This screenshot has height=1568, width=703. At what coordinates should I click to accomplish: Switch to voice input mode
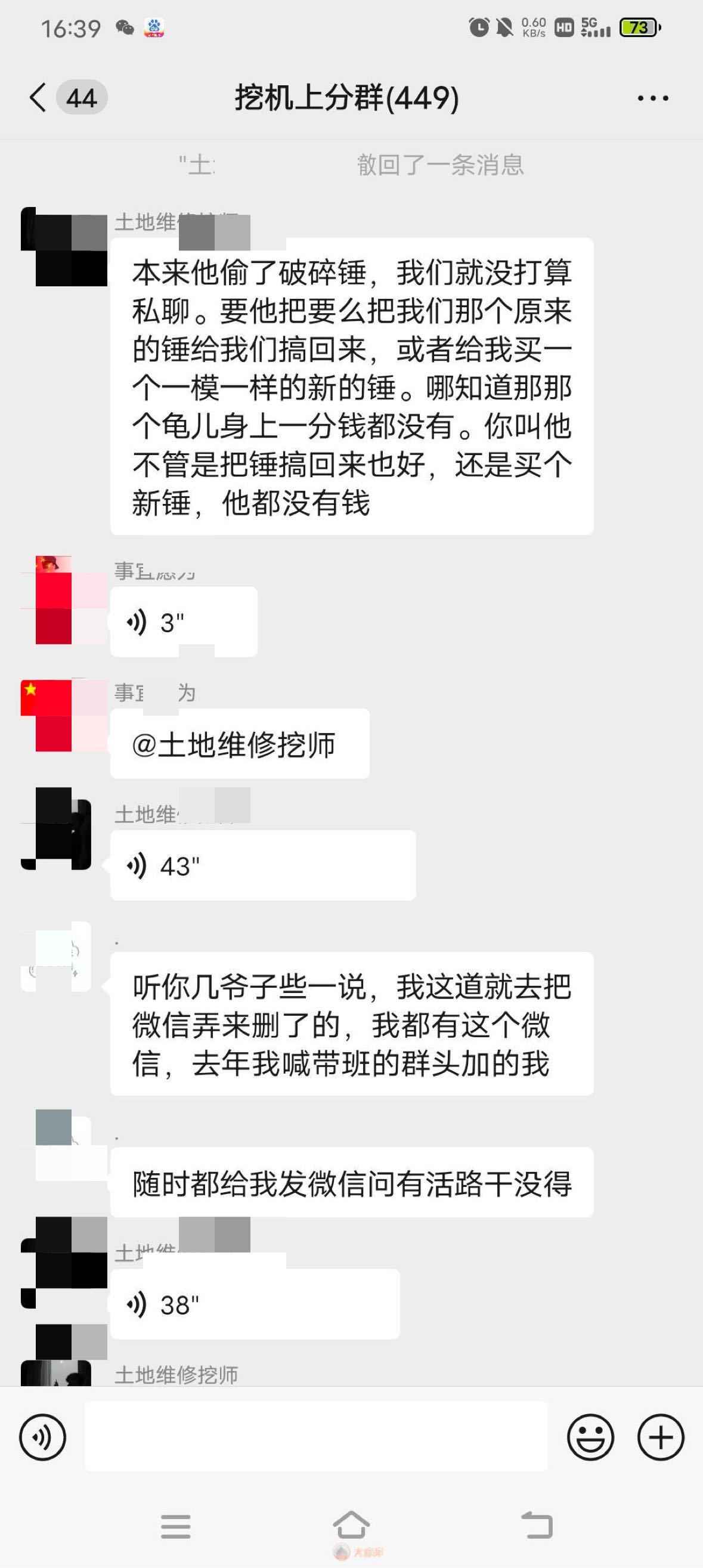42,1437
